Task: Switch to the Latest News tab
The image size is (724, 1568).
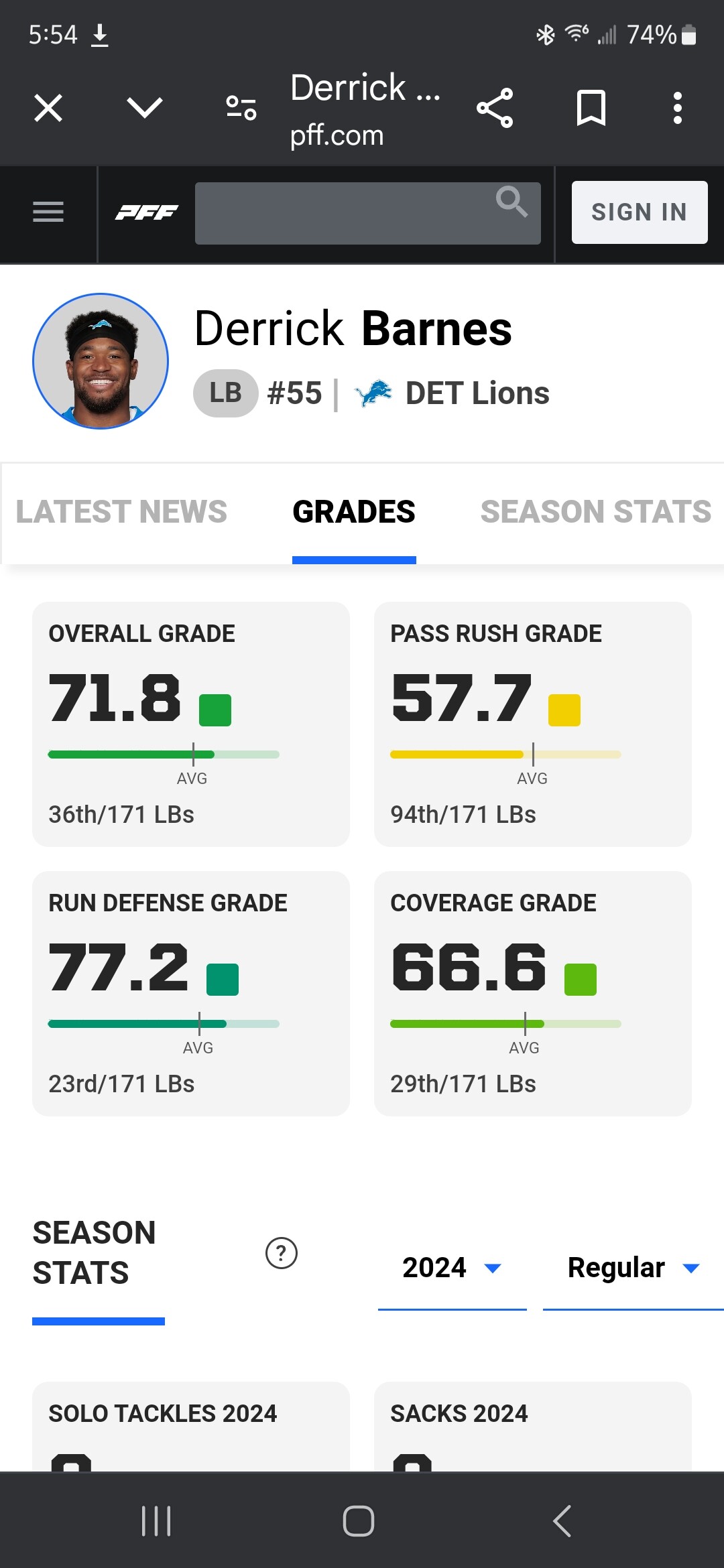Action: [x=121, y=512]
